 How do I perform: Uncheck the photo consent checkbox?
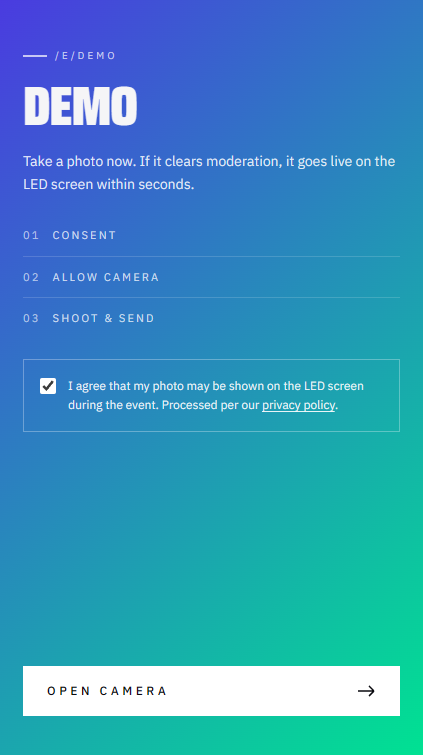(48, 386)
